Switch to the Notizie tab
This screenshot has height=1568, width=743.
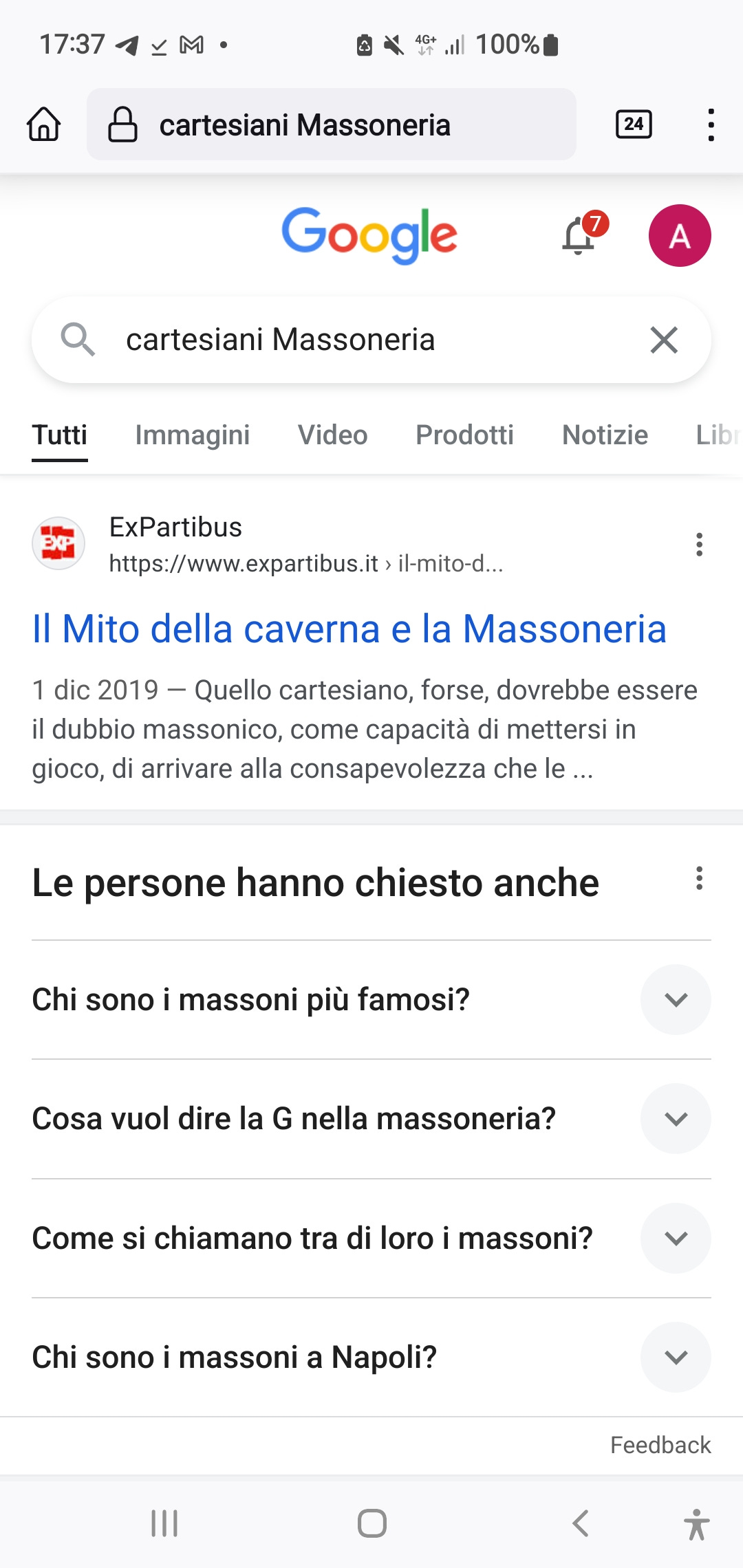tap(605, 435)
